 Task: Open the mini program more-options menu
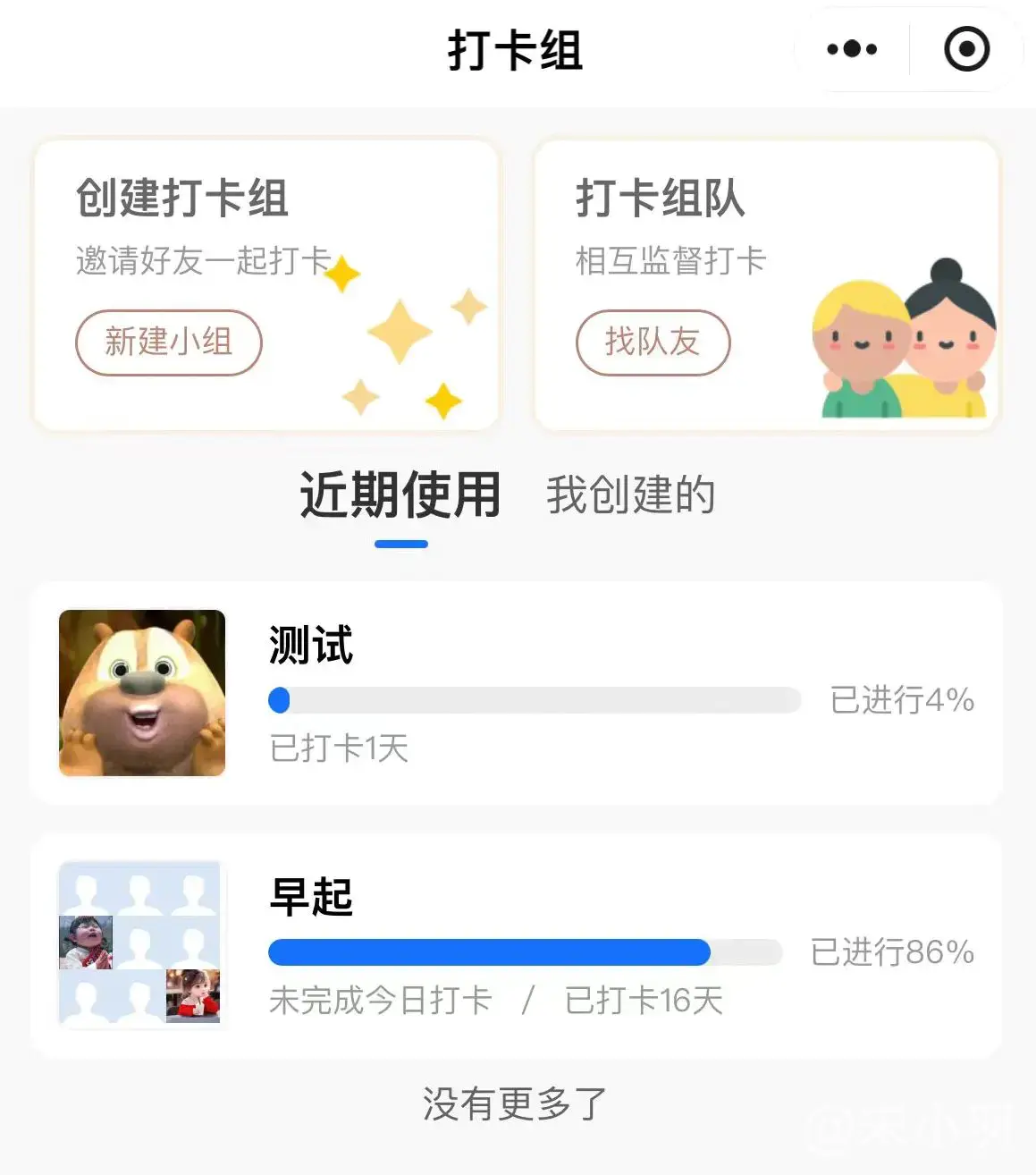tap(851, 49)
